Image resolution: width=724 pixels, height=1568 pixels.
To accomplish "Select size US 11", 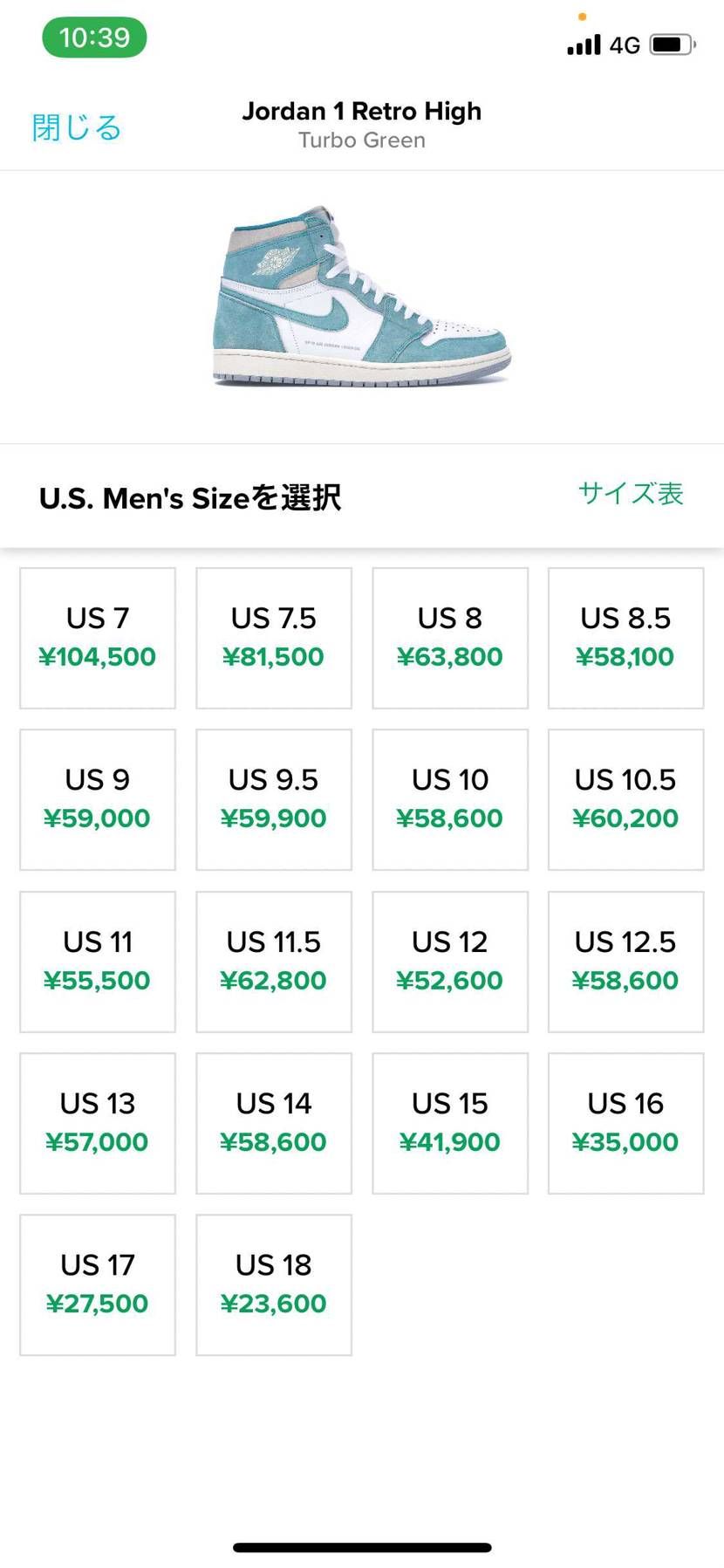I will coord(98,961).
